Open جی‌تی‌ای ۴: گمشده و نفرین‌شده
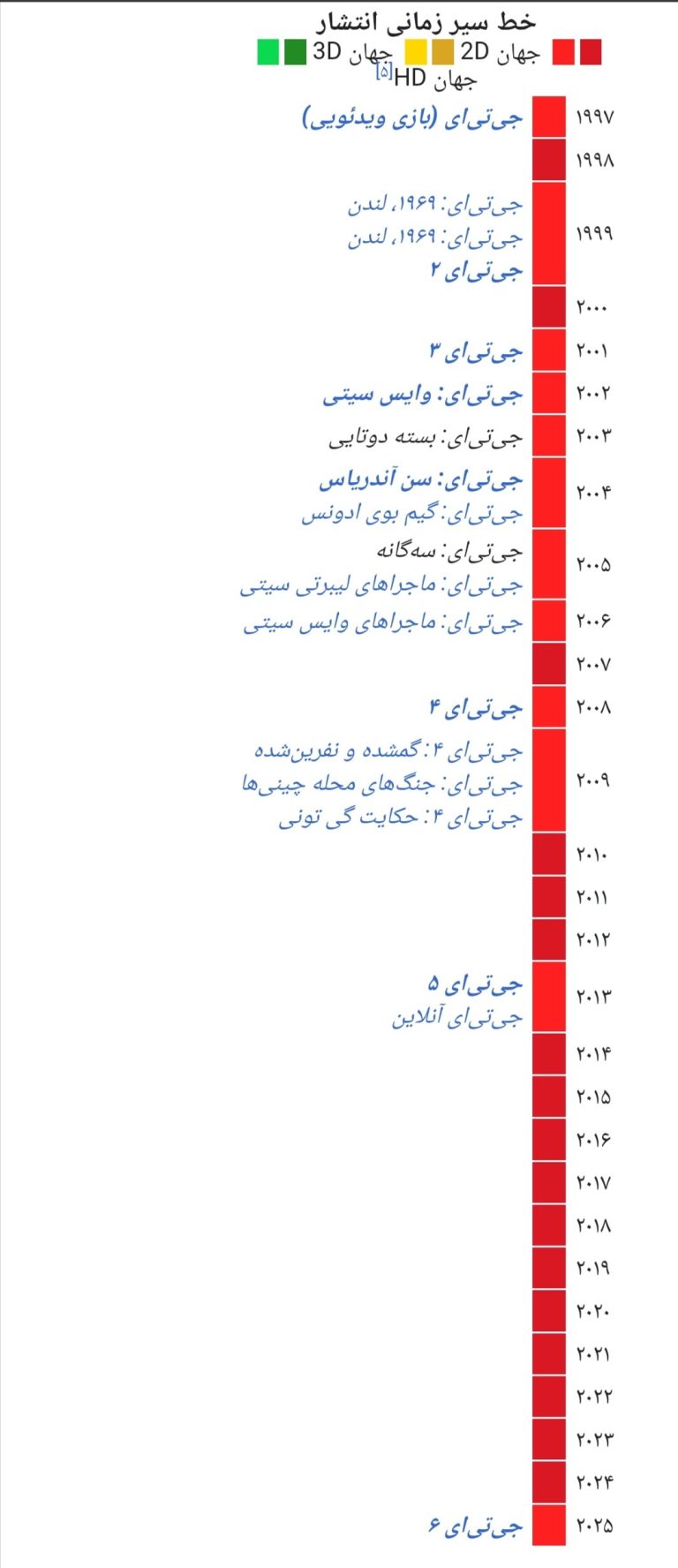 point(388,751)
